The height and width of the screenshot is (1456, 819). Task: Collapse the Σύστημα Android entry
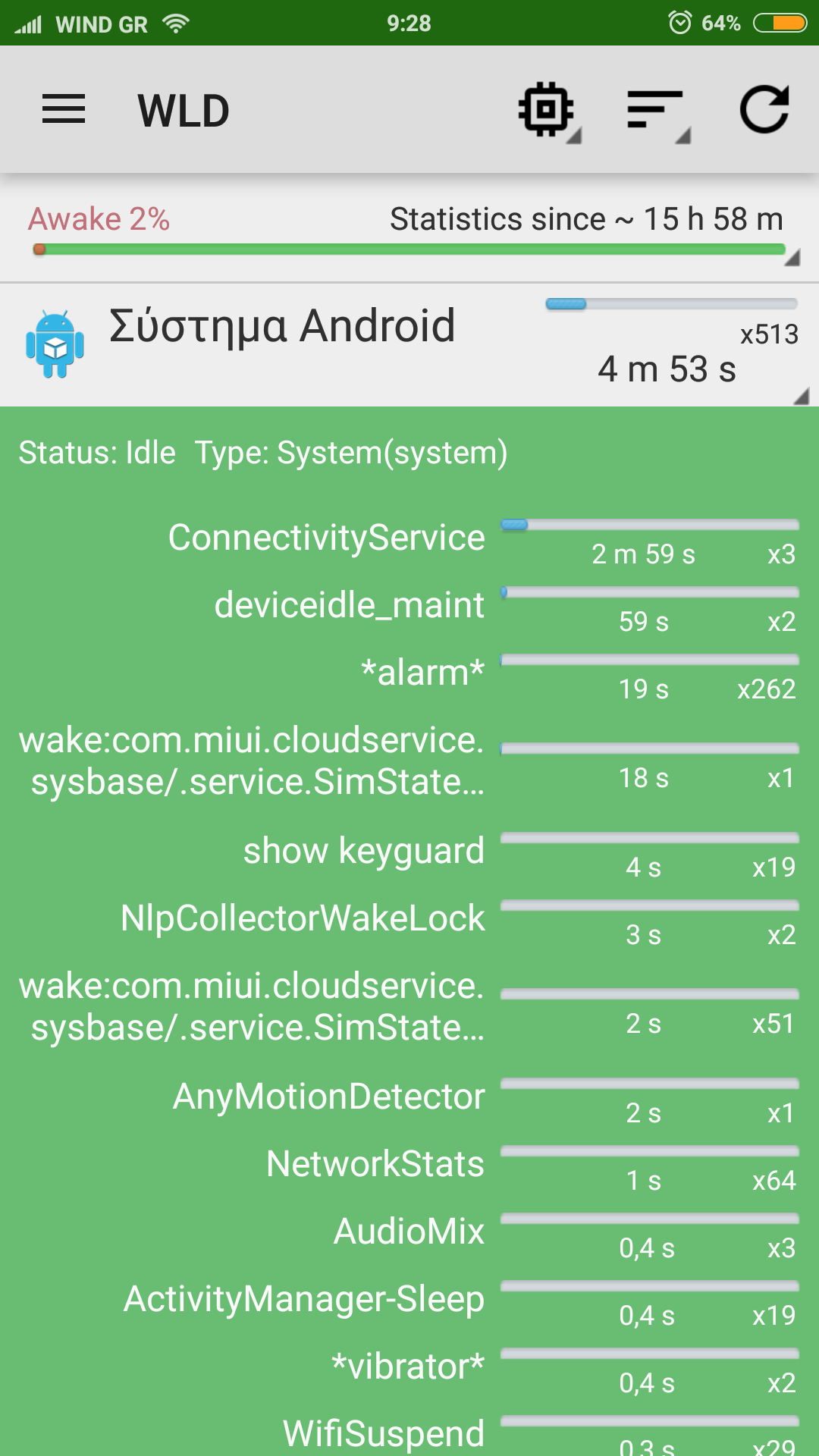pyautogui.click(x=409, y=346)
